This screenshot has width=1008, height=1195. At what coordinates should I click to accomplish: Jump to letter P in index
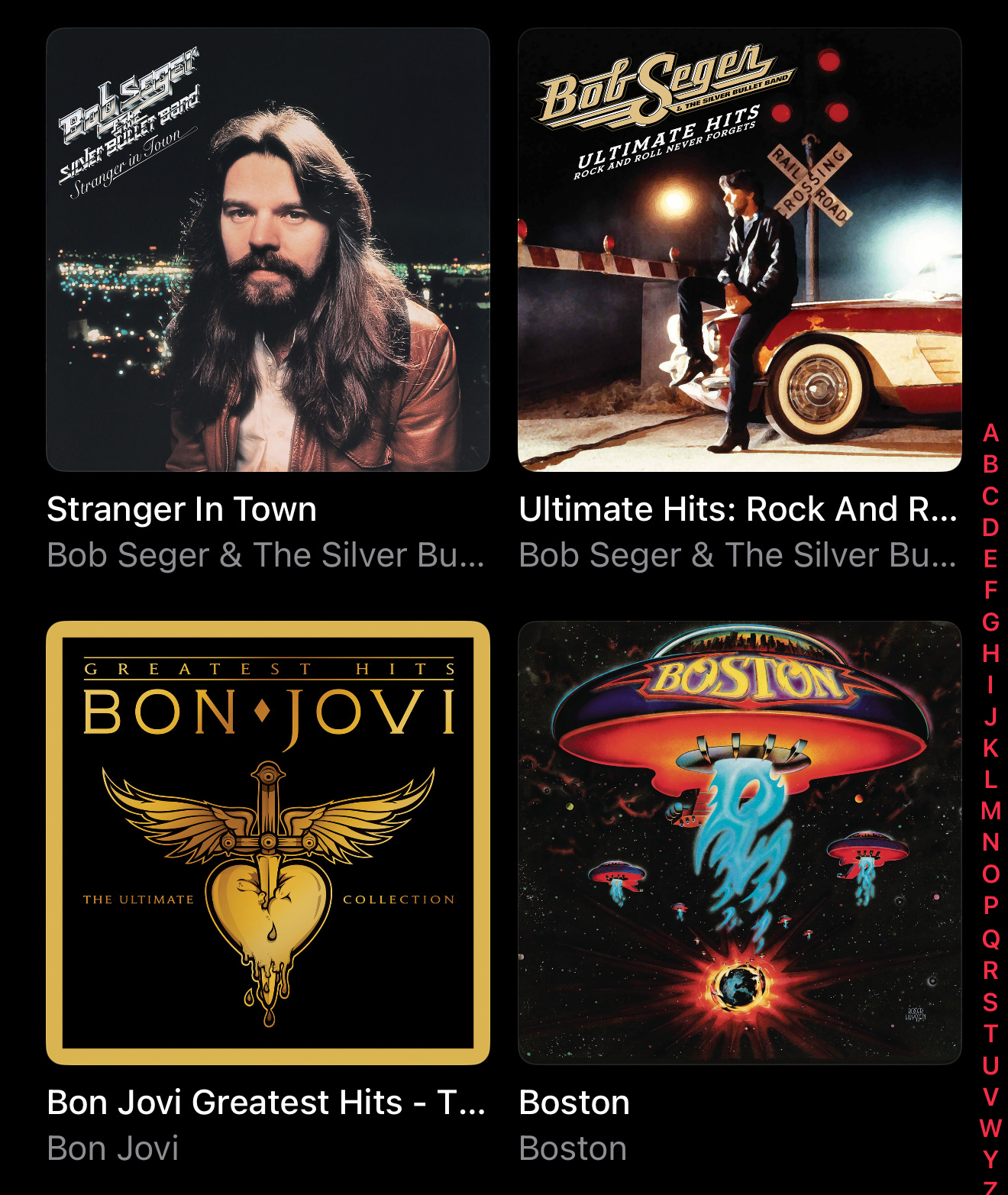point(990,906)
